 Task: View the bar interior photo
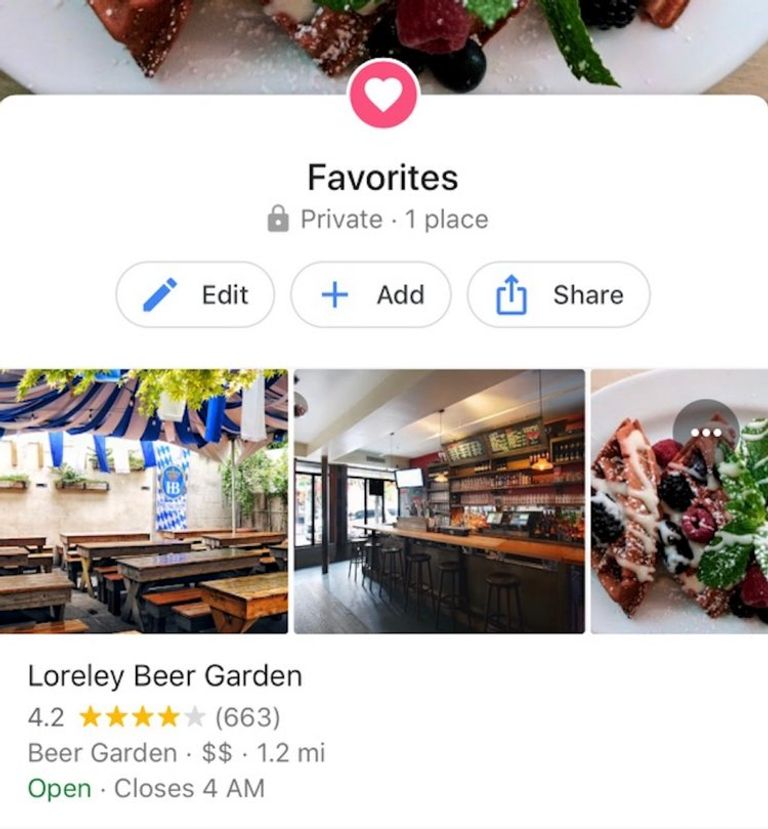tap(439, 501)
